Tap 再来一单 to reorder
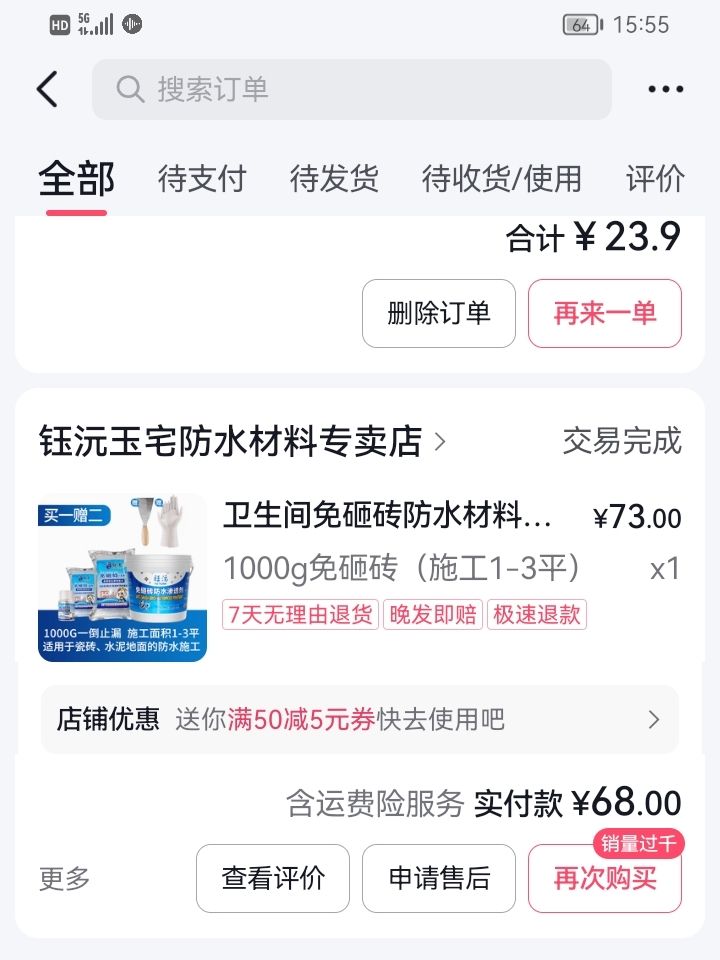Image resolution: width=720 pixels, height=960 pixels. pos(604,313)
